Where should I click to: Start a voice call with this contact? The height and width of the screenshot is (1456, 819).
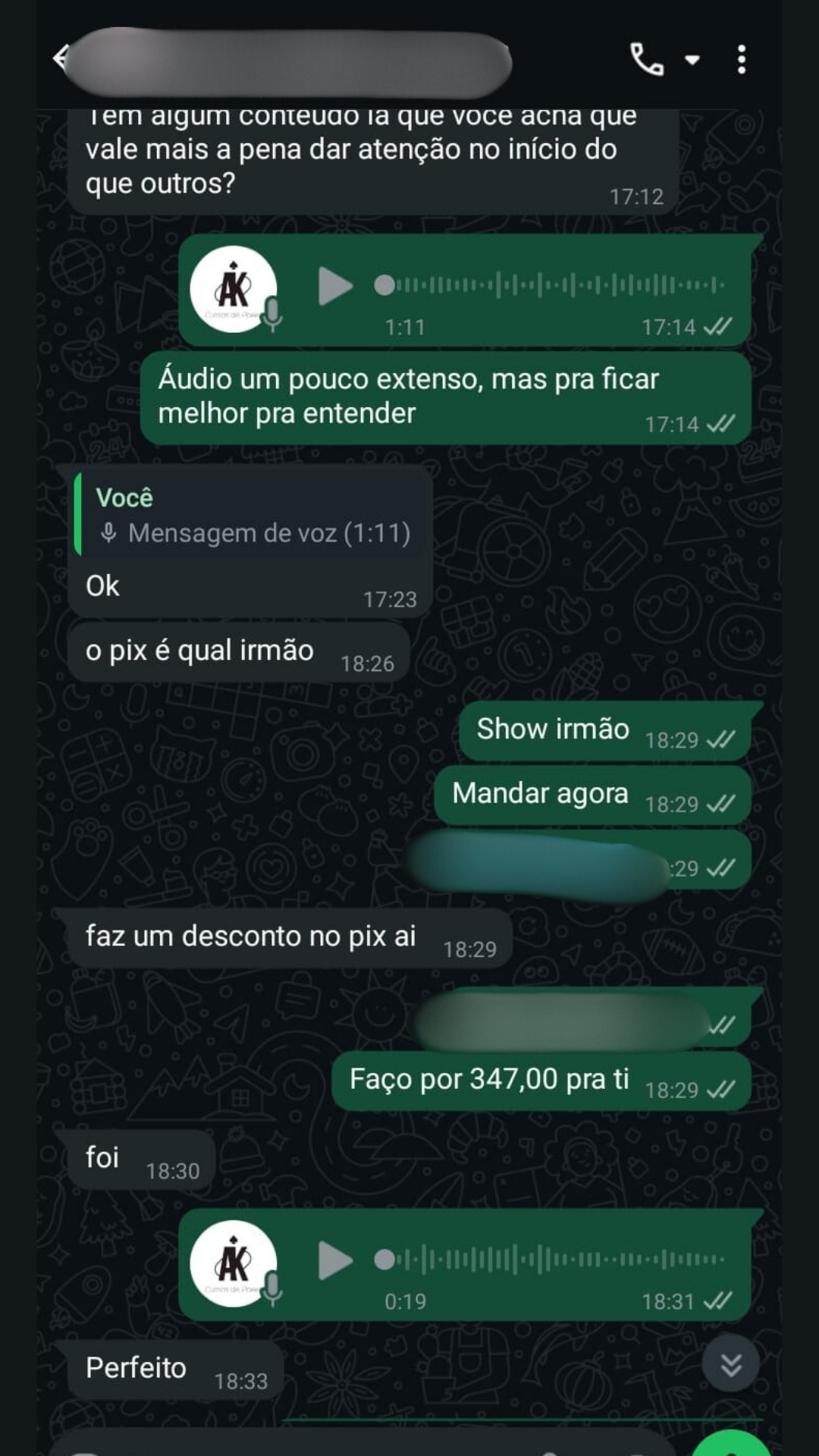point(647,59)
